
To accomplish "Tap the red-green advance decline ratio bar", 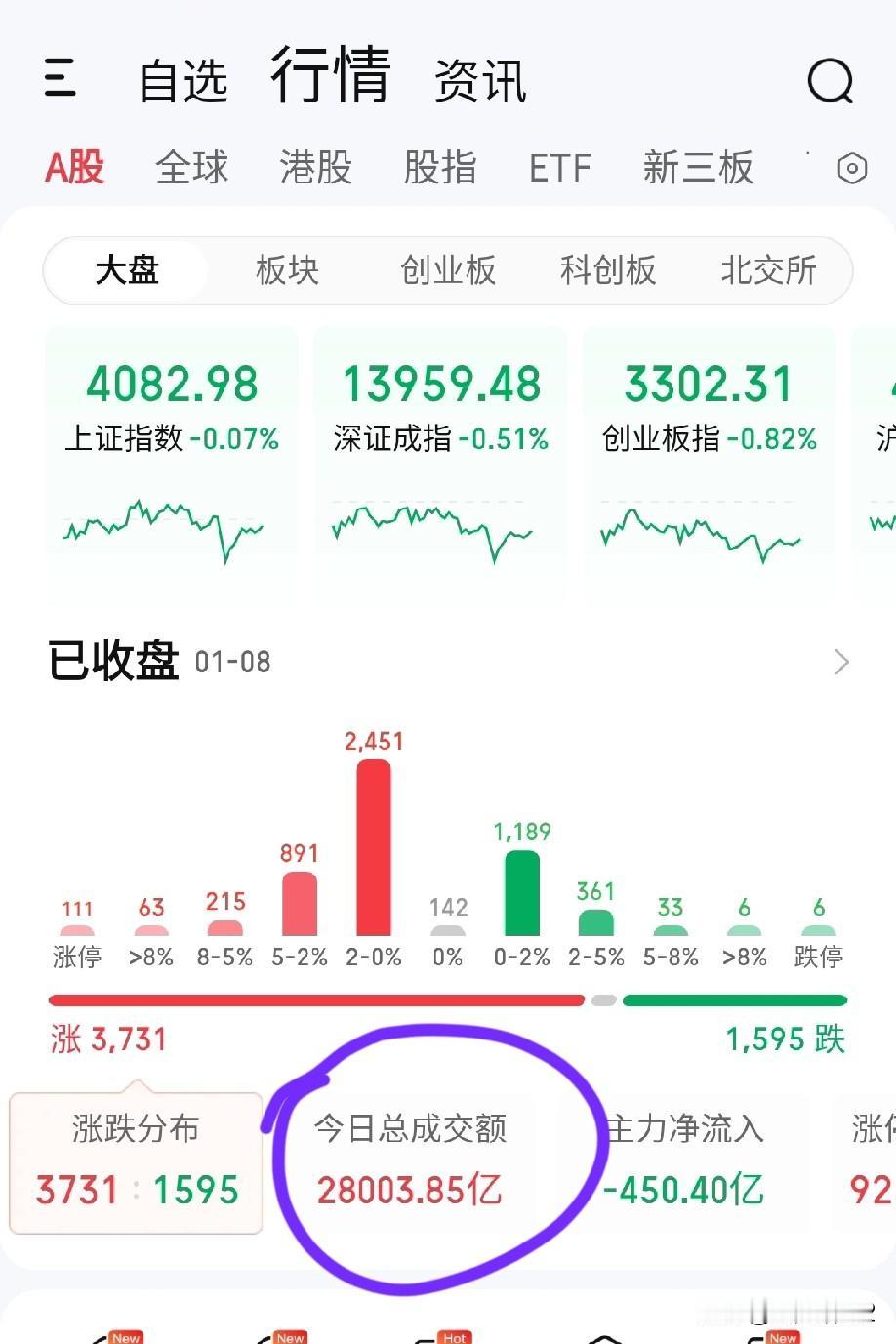I will [448, 999].
